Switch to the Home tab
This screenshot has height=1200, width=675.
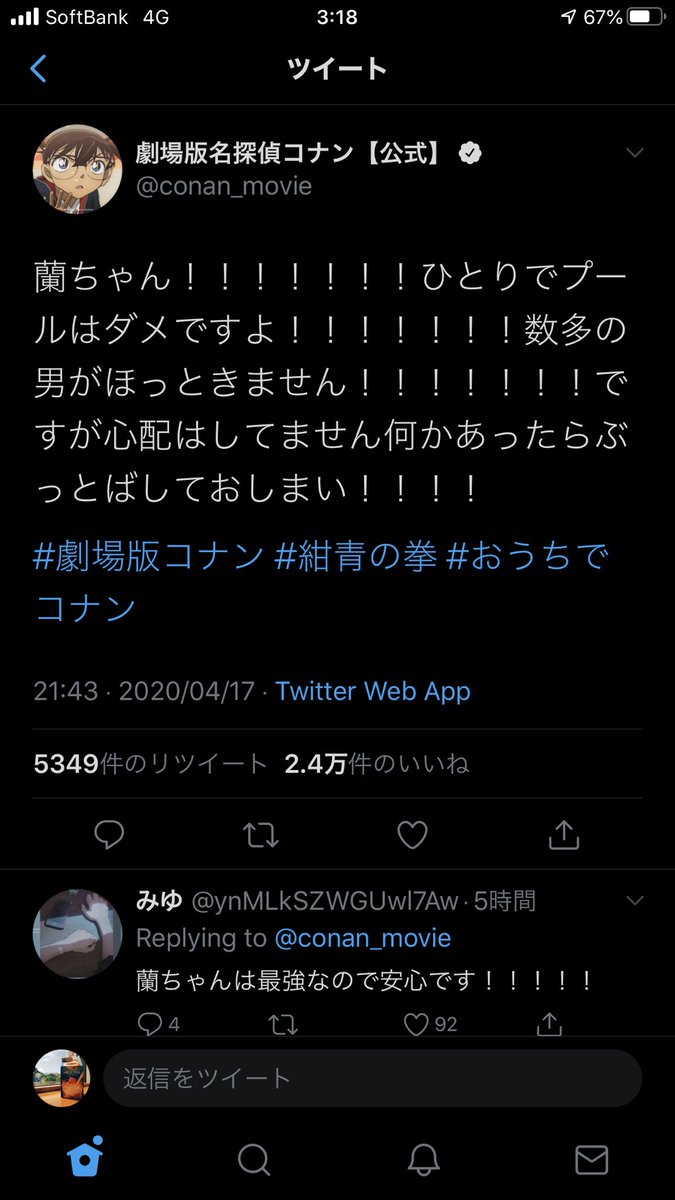[85, 1158]
